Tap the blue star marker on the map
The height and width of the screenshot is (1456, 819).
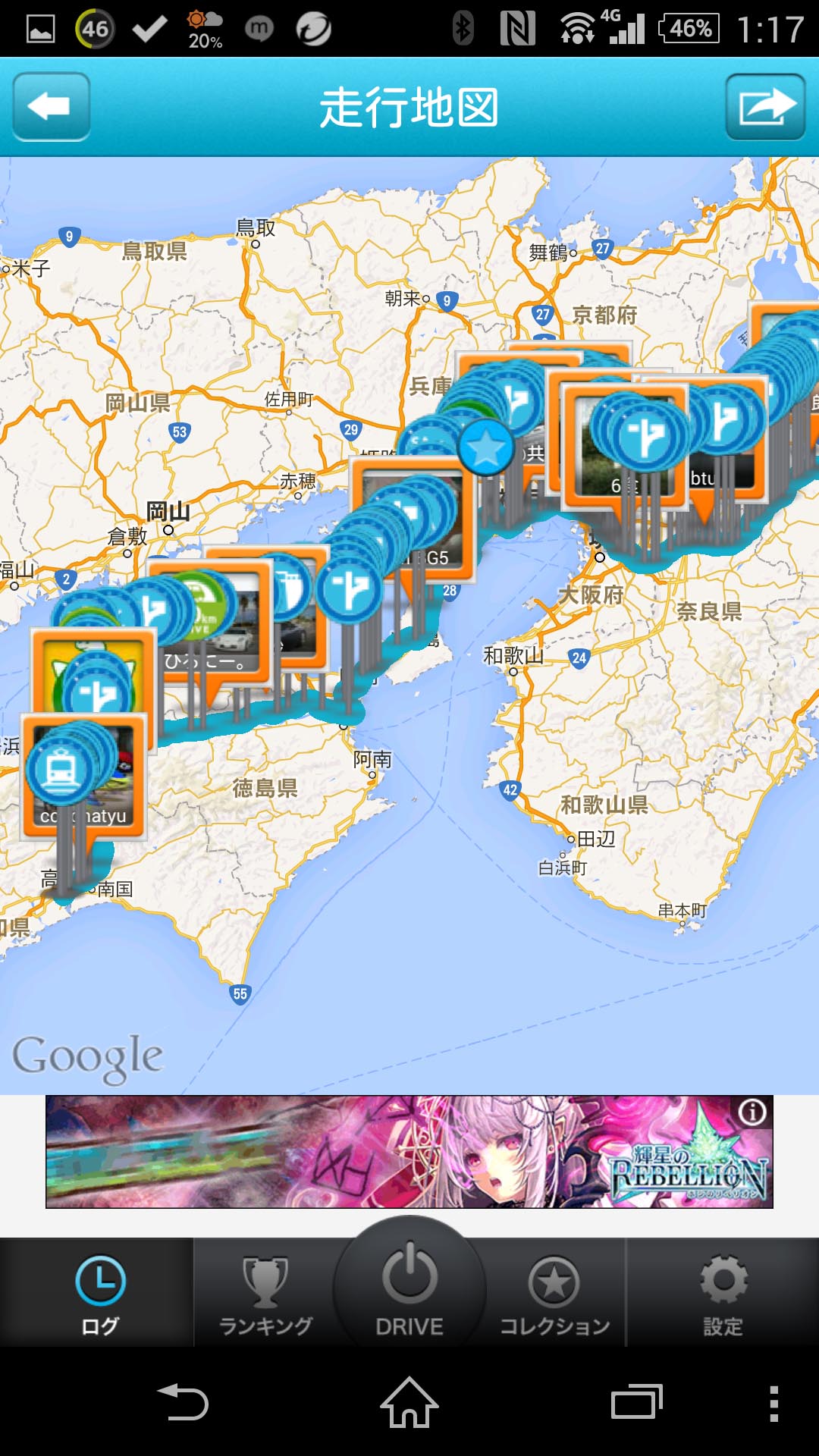coord(486,448)
